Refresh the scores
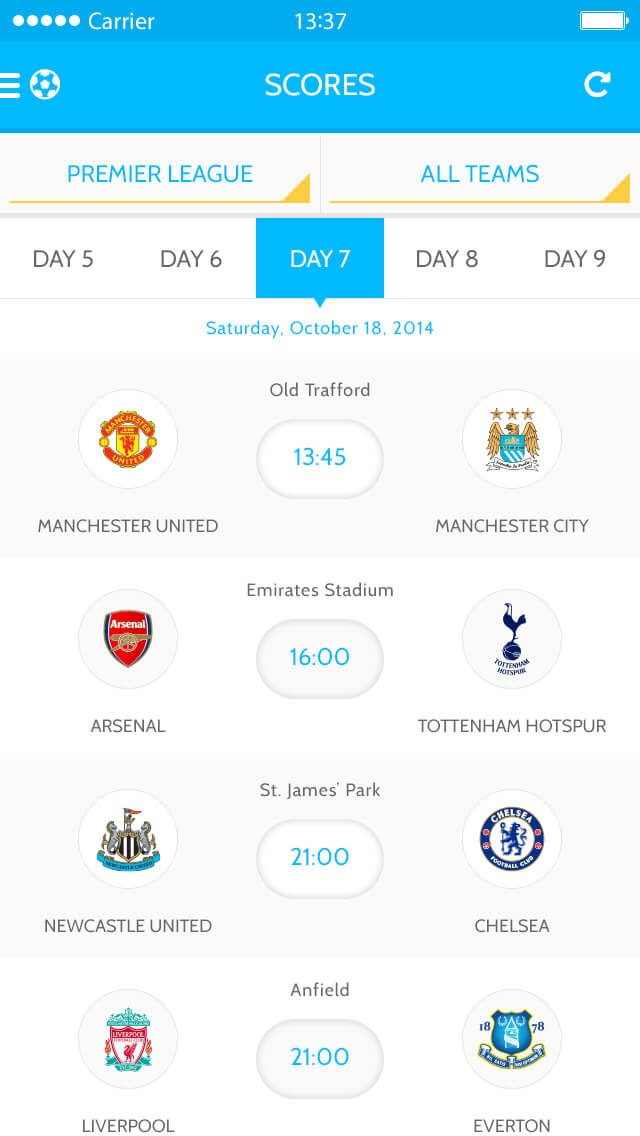The width and height of the screenshot is (640, 1136). pos(597,85)
